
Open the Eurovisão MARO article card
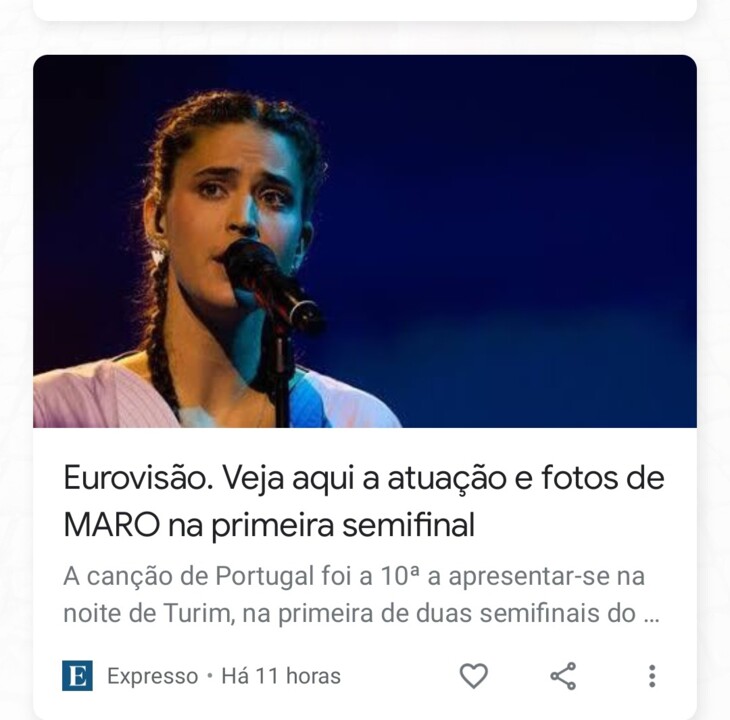[364, 497]
